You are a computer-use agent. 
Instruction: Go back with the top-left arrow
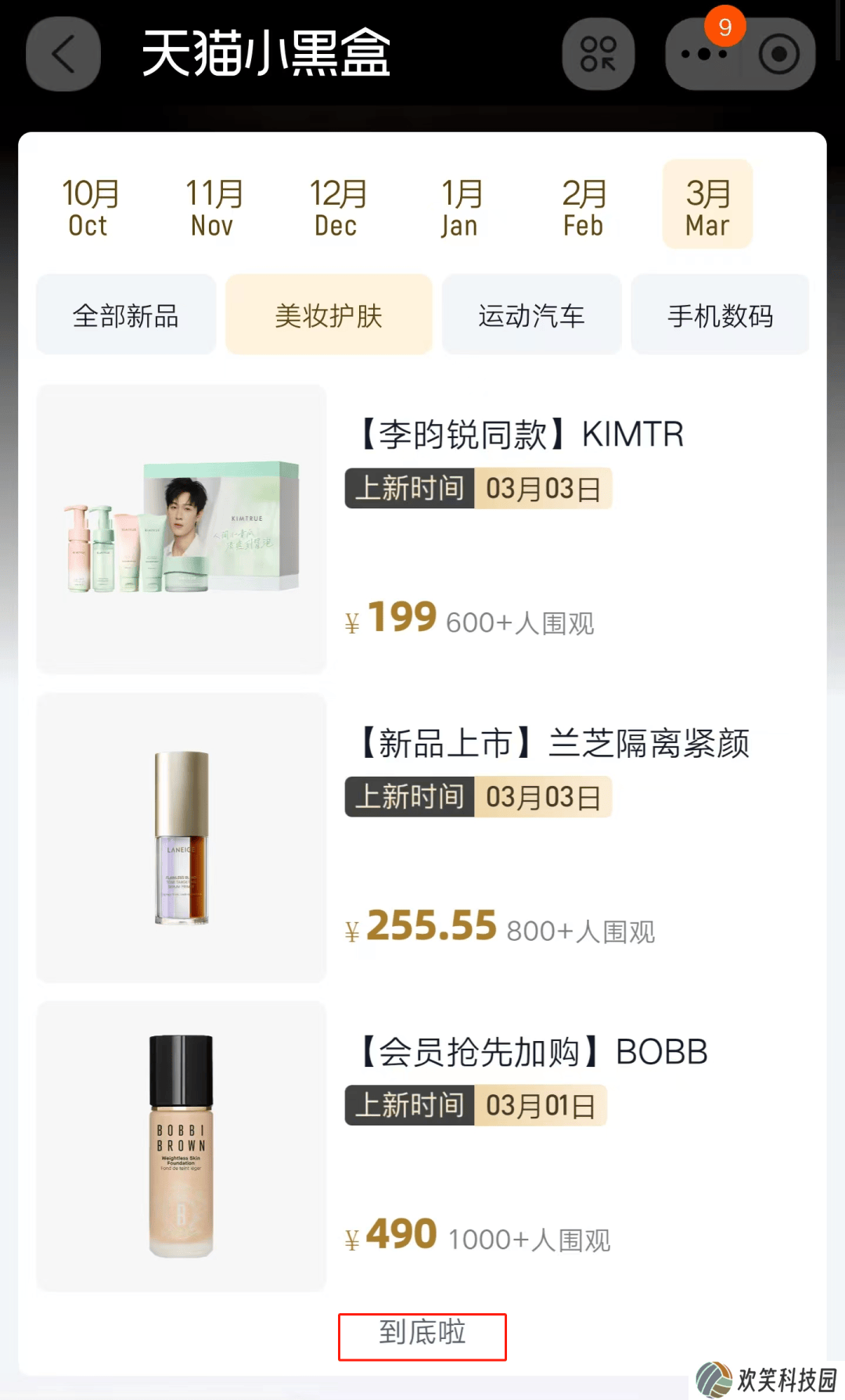click(63, 54)
